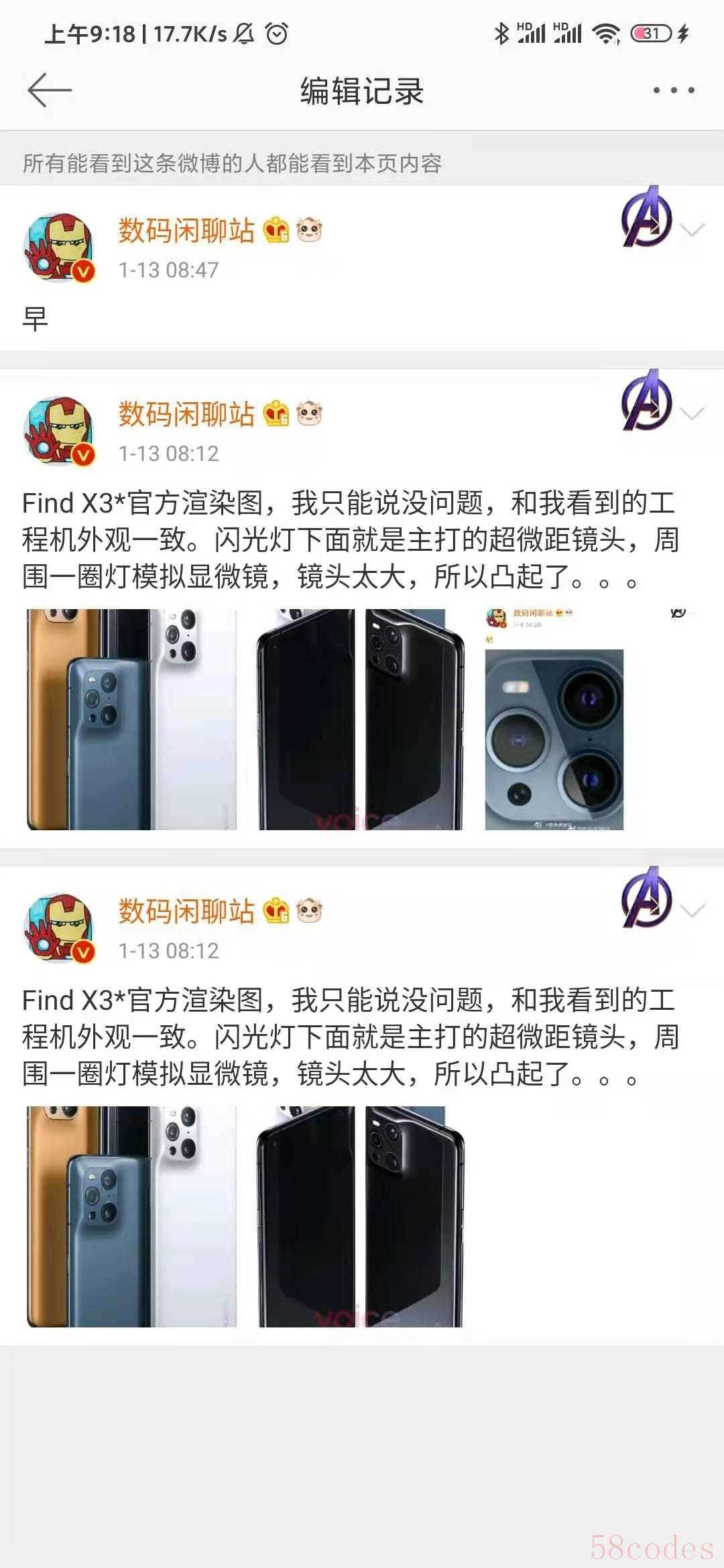This screenshot has width=724, height=1568.
Task: Expand the chevron on the 08:47 post
Action: [x=692, y=231]
